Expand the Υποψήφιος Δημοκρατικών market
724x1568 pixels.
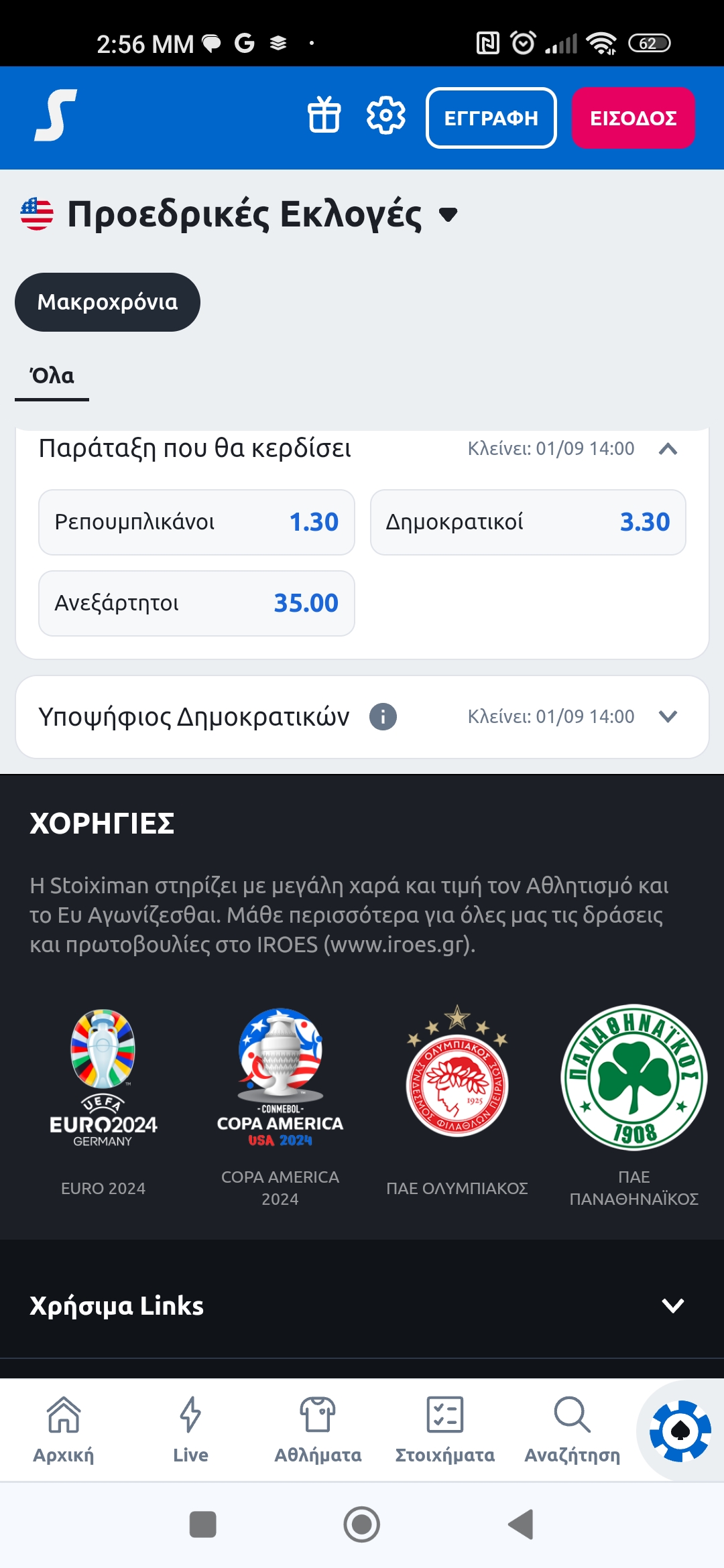tap(668, 716)
